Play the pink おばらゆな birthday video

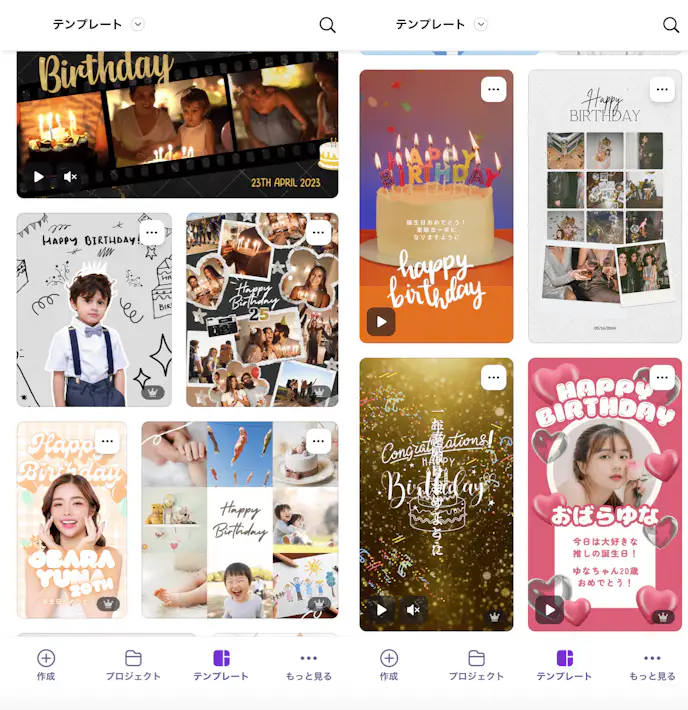tap(548, 609)
